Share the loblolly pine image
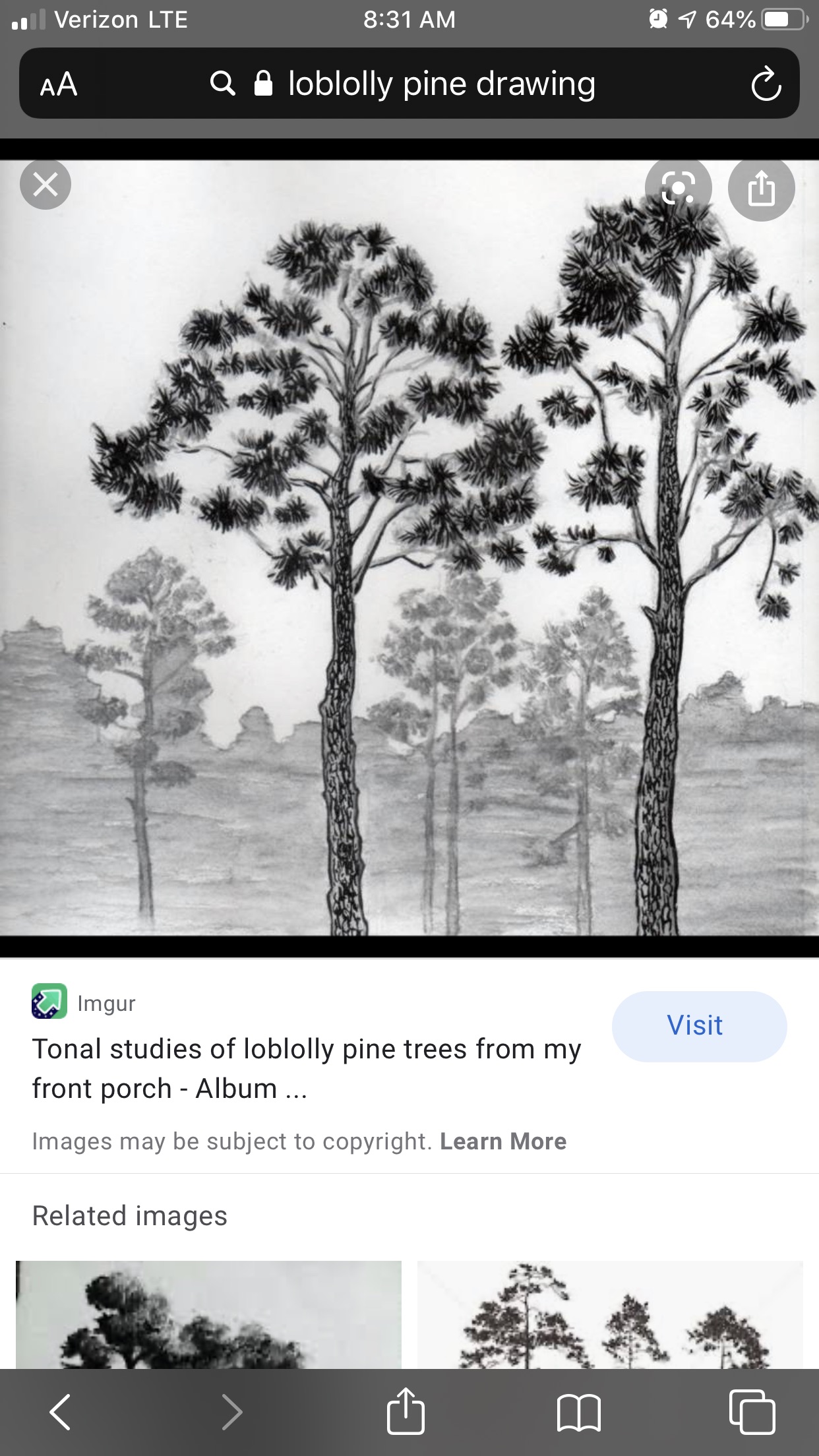819x1456 pixels. click(x=761, y=189)
